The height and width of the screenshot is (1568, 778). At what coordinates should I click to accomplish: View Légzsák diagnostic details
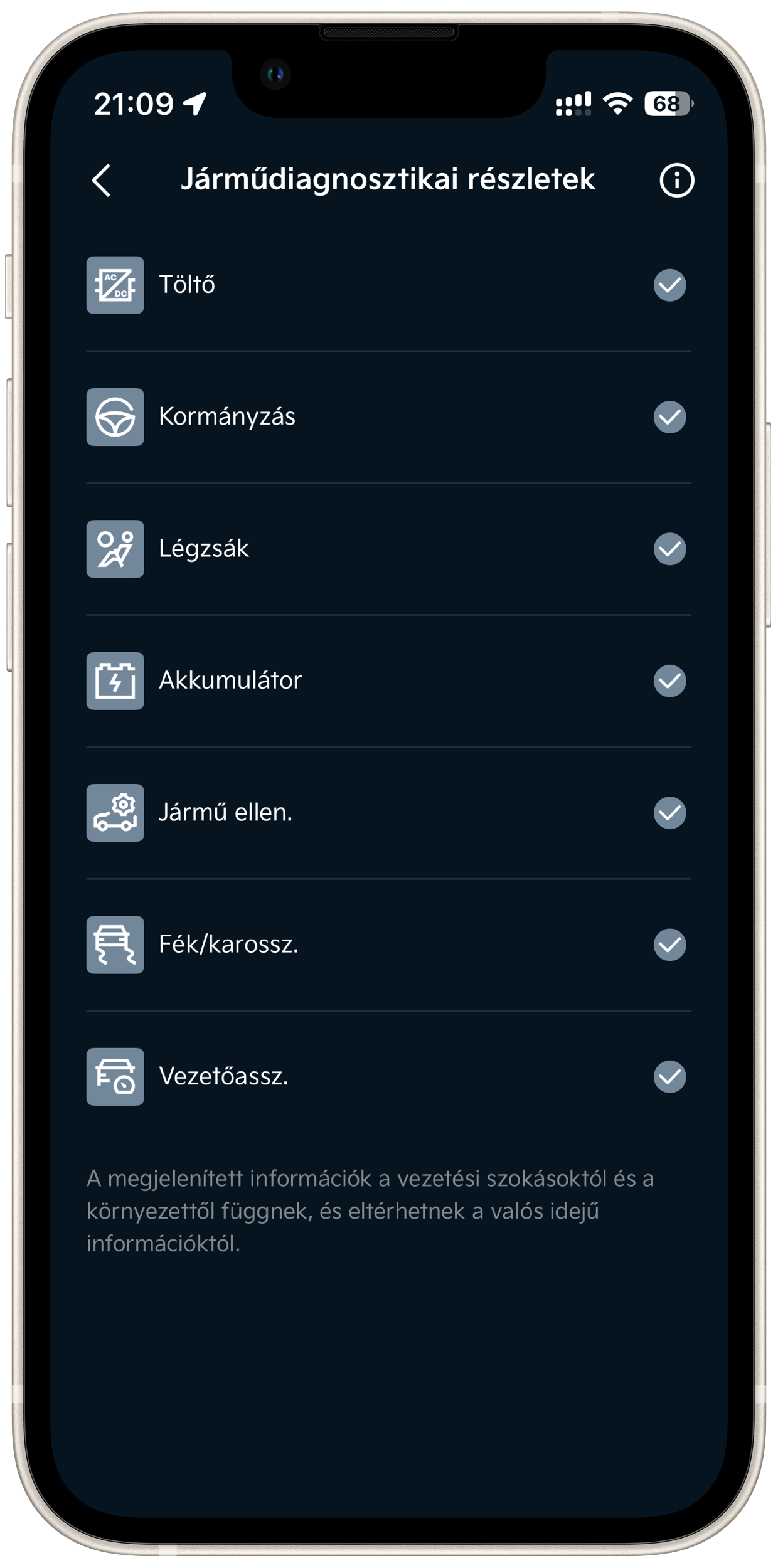click(388, 549)
